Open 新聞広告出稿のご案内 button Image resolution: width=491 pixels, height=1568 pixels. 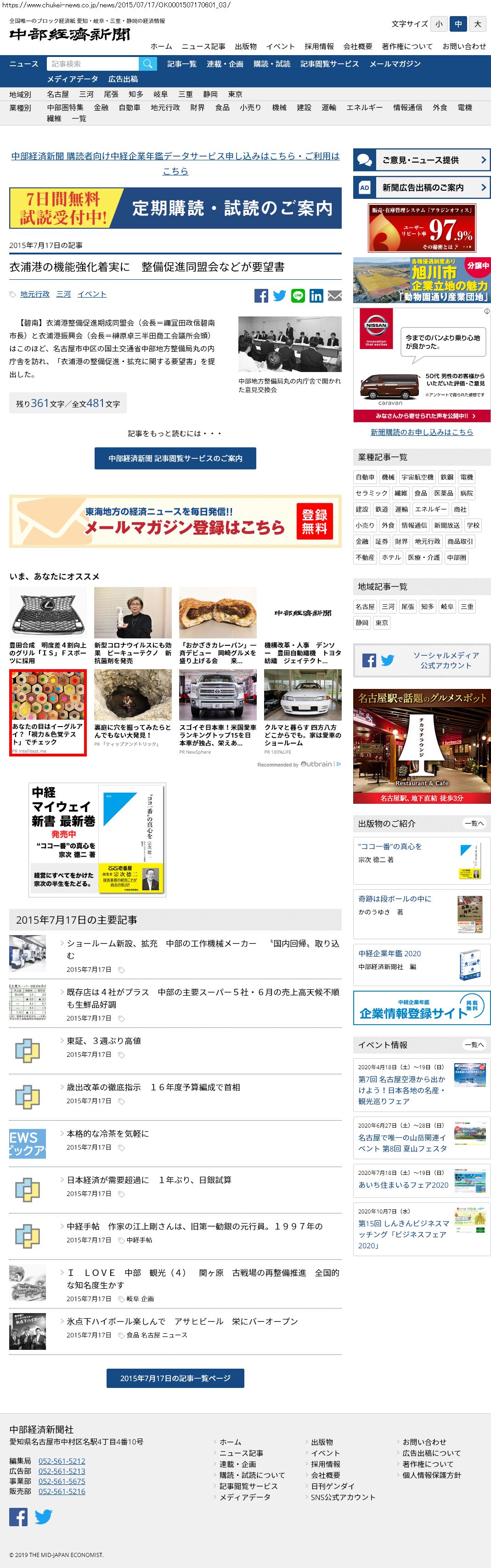pos(422,187)
